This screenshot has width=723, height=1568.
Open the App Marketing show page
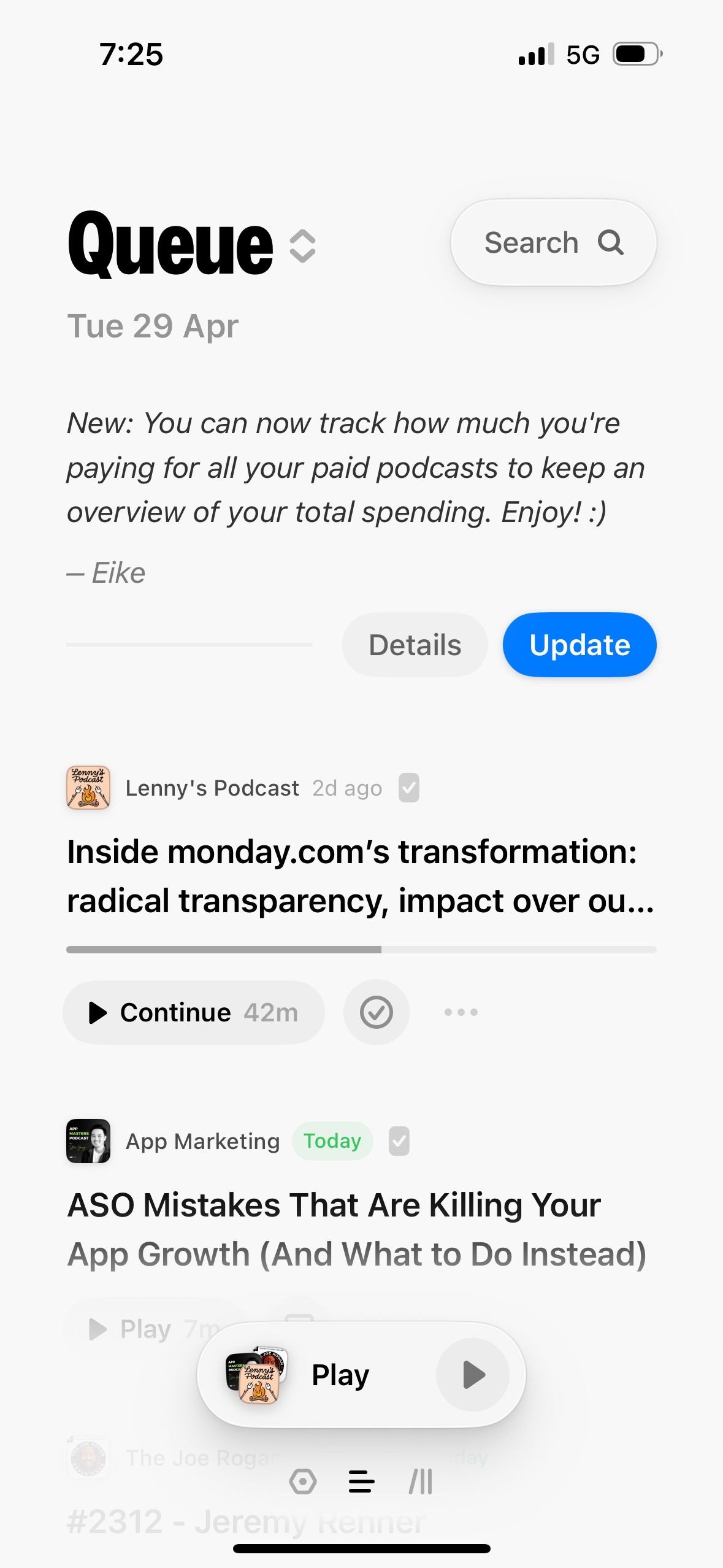point(202,1142)
